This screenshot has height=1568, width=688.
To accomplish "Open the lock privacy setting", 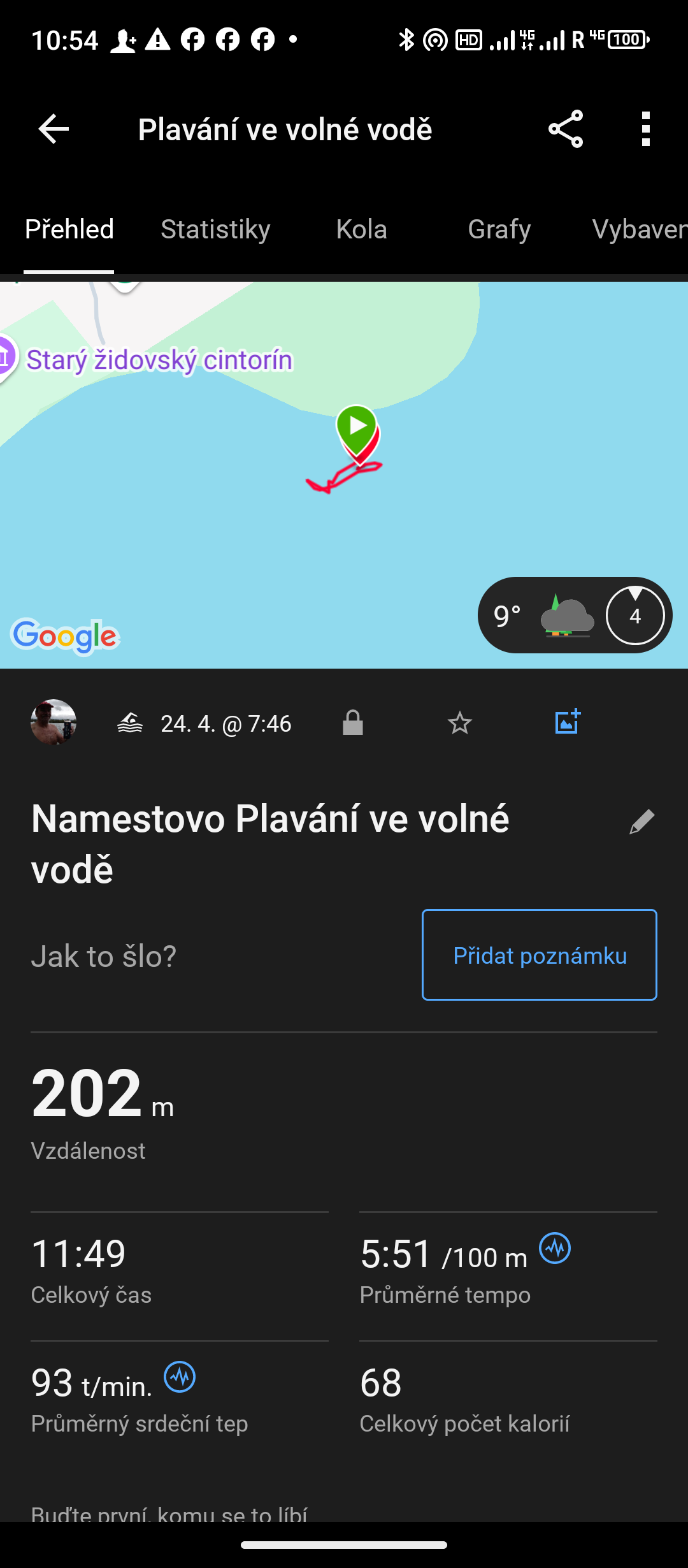I will click(x=352, y=723).
